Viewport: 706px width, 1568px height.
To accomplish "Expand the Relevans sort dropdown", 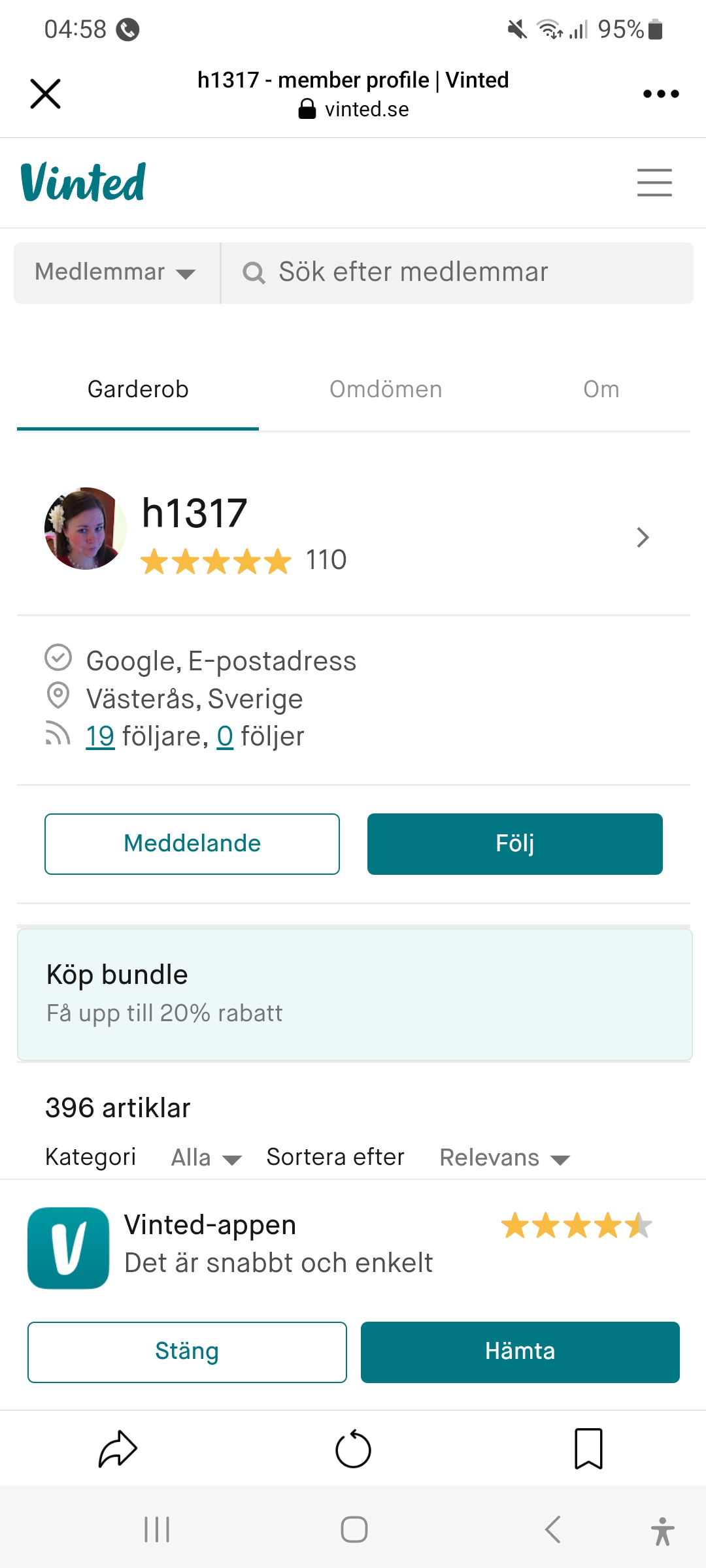I will tap(504, 1158).
